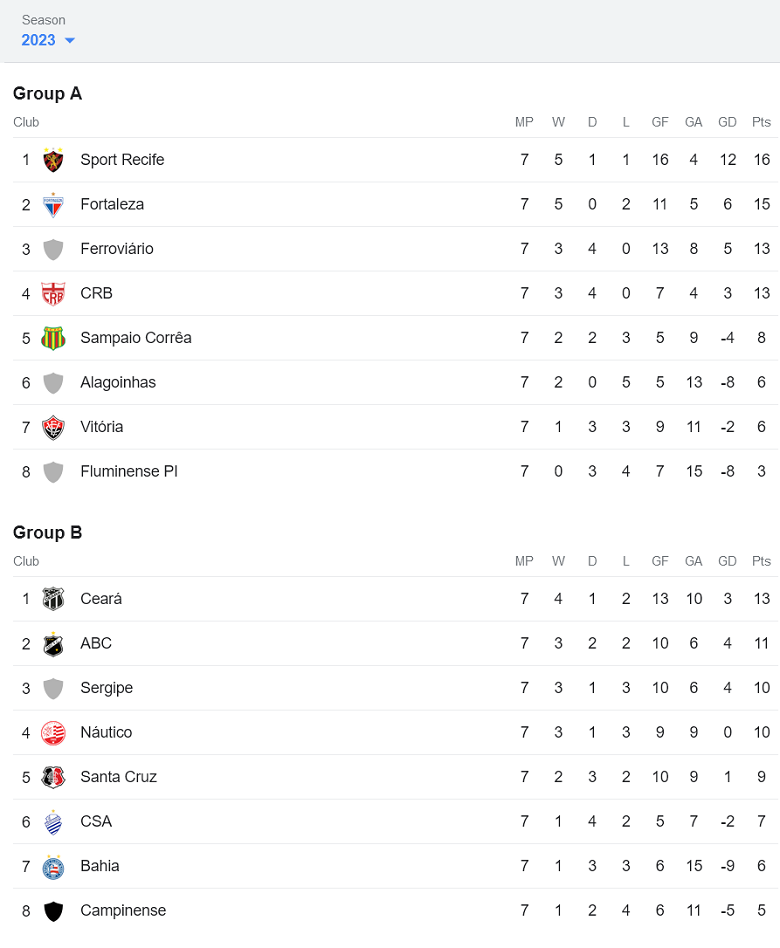The image size is (780, 948).
Task: Open the Náutico row
Action: [106, 732]
